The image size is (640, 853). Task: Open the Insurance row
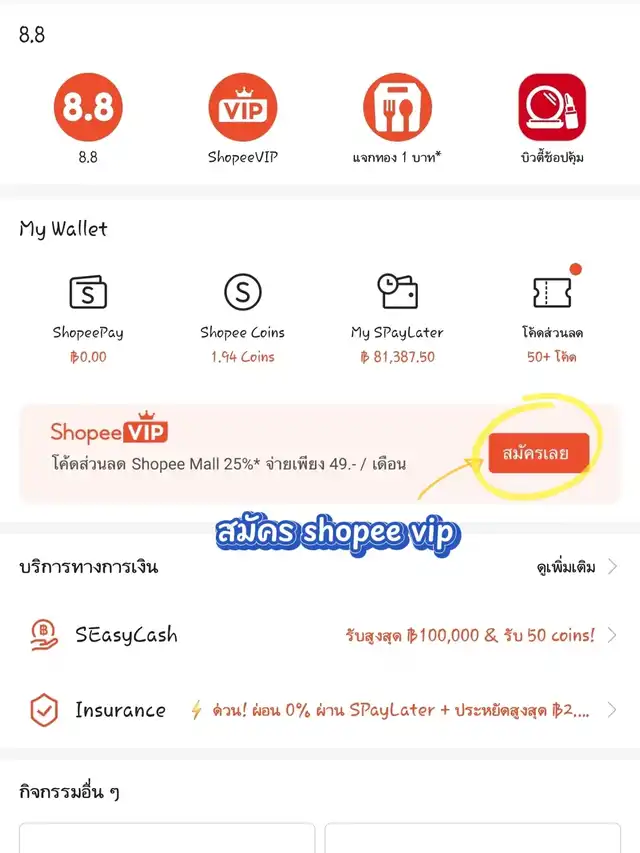coord(320,710)
